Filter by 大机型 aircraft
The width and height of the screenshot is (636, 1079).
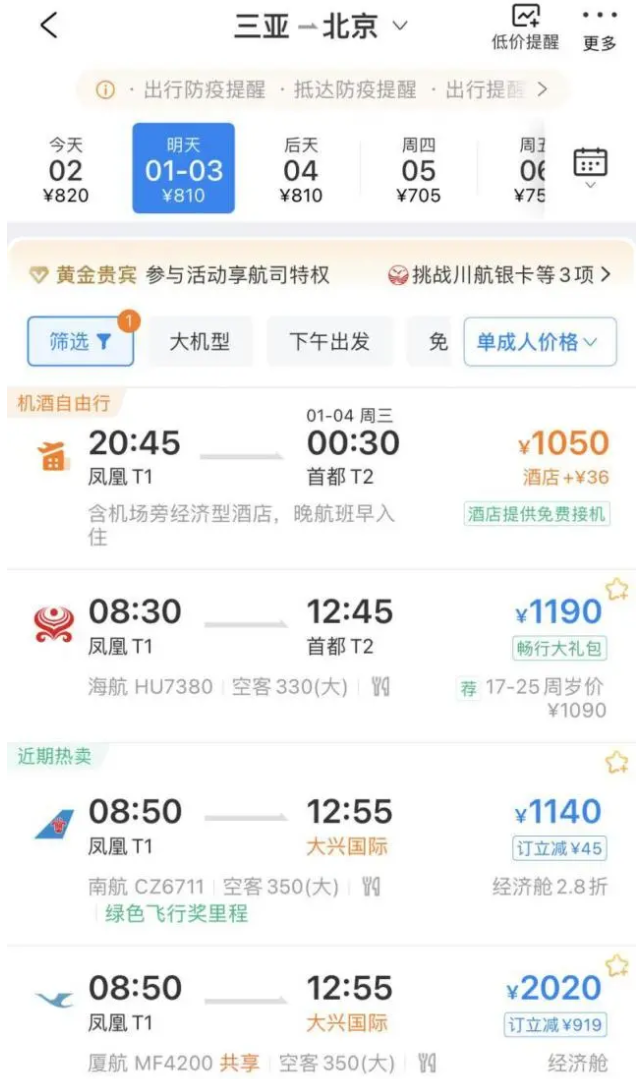pos(200,342)
